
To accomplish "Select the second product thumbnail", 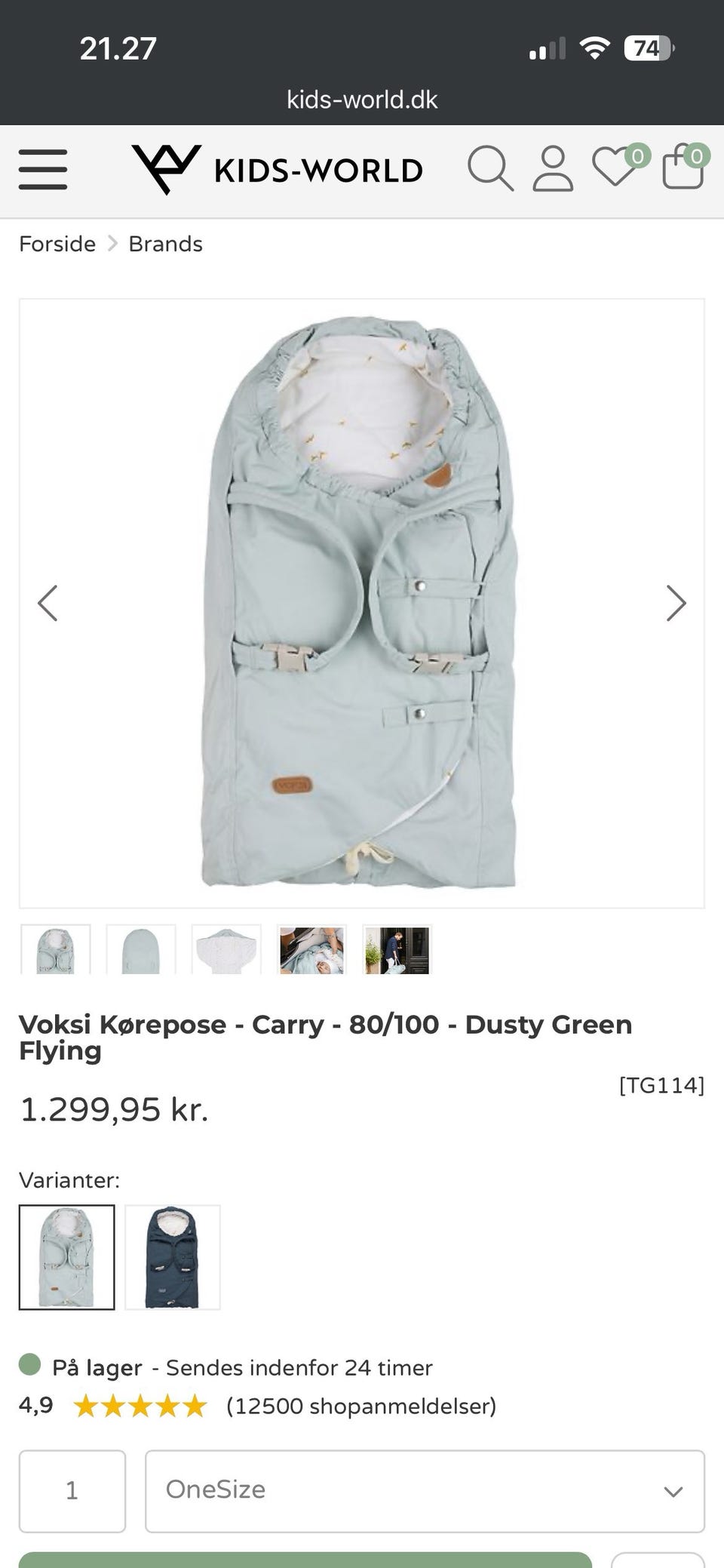I will point(141,949).
